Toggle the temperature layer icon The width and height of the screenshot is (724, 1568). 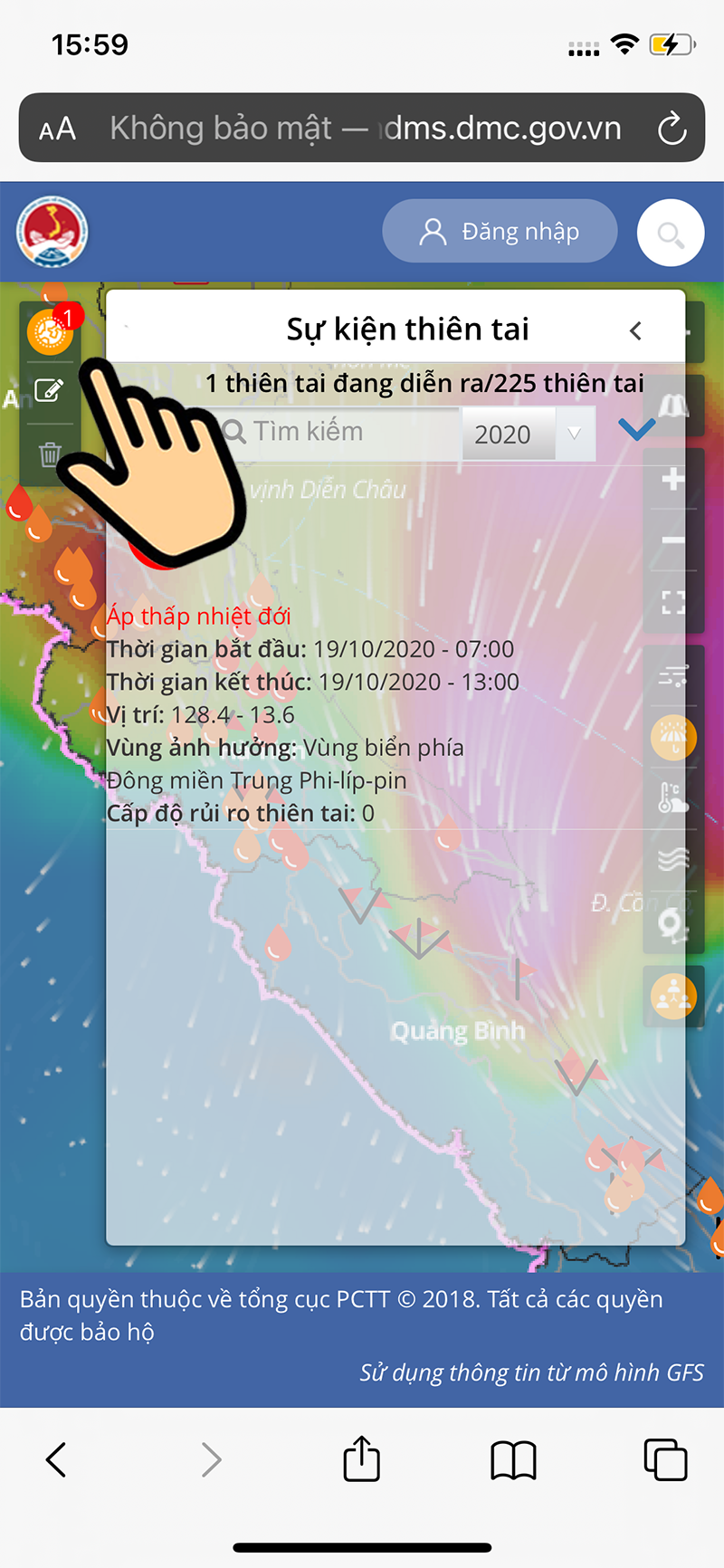pyautogui.click(x=672, y=798)
